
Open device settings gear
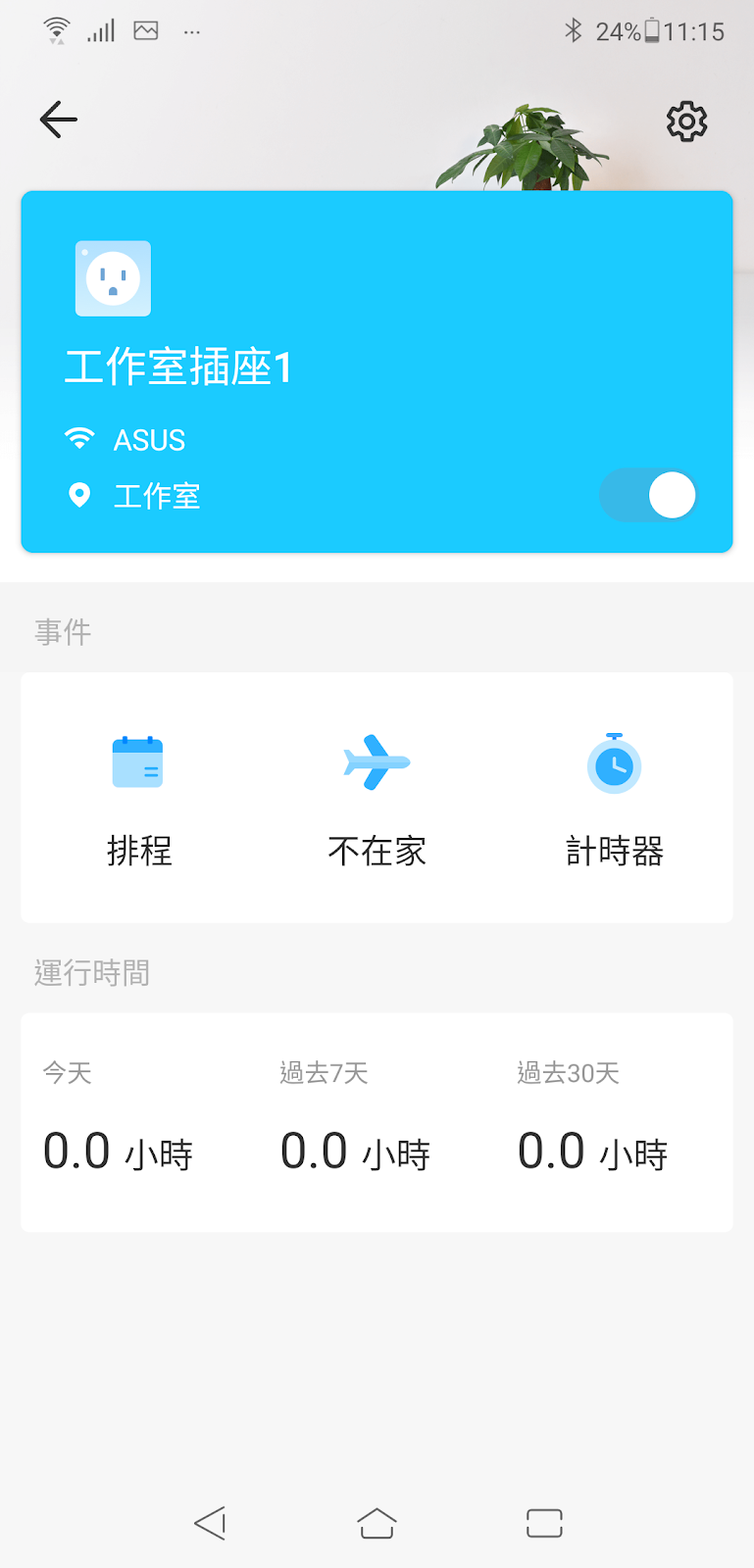686,122
